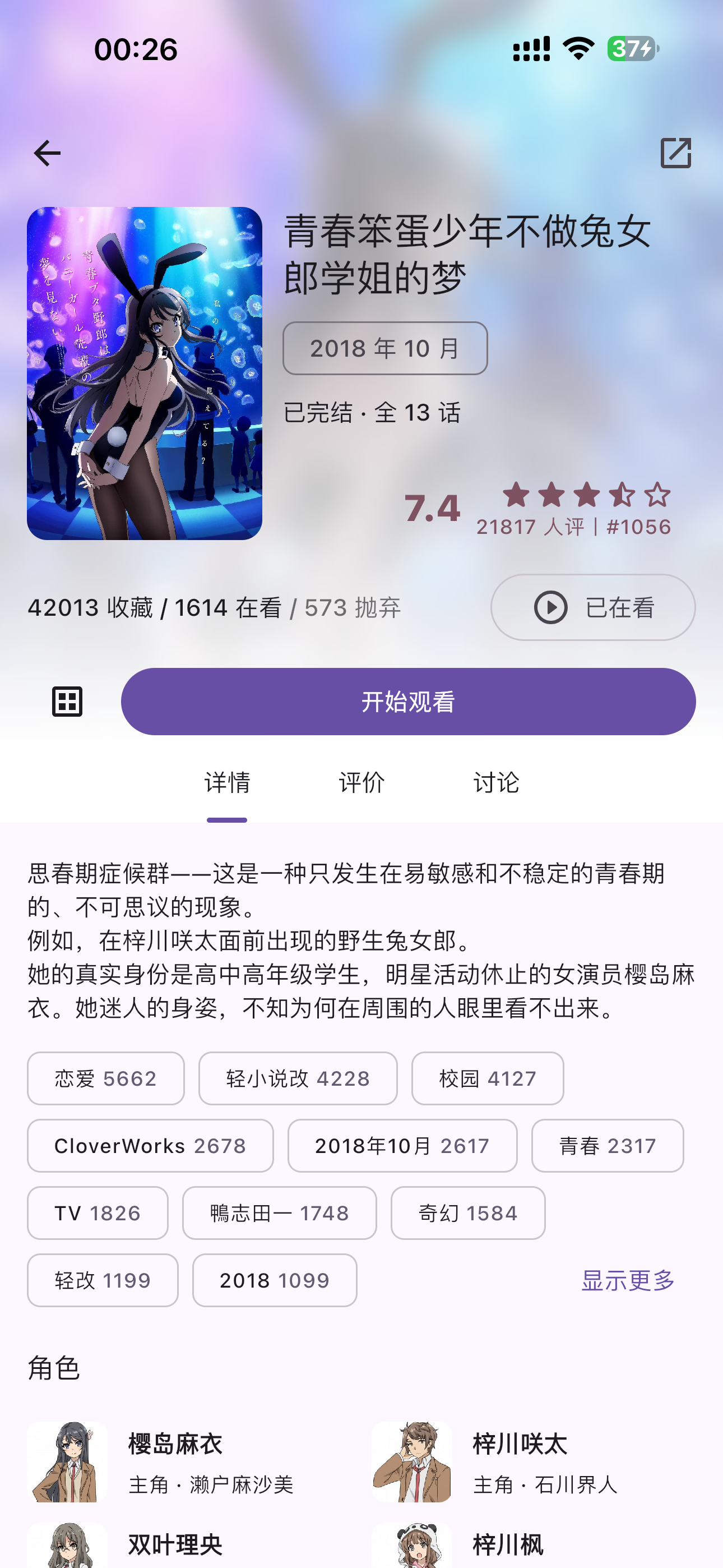This screenshot has height=1568, width=723.
Task: Expand more tags with 显示更多
Action: tap(629, 1280)
